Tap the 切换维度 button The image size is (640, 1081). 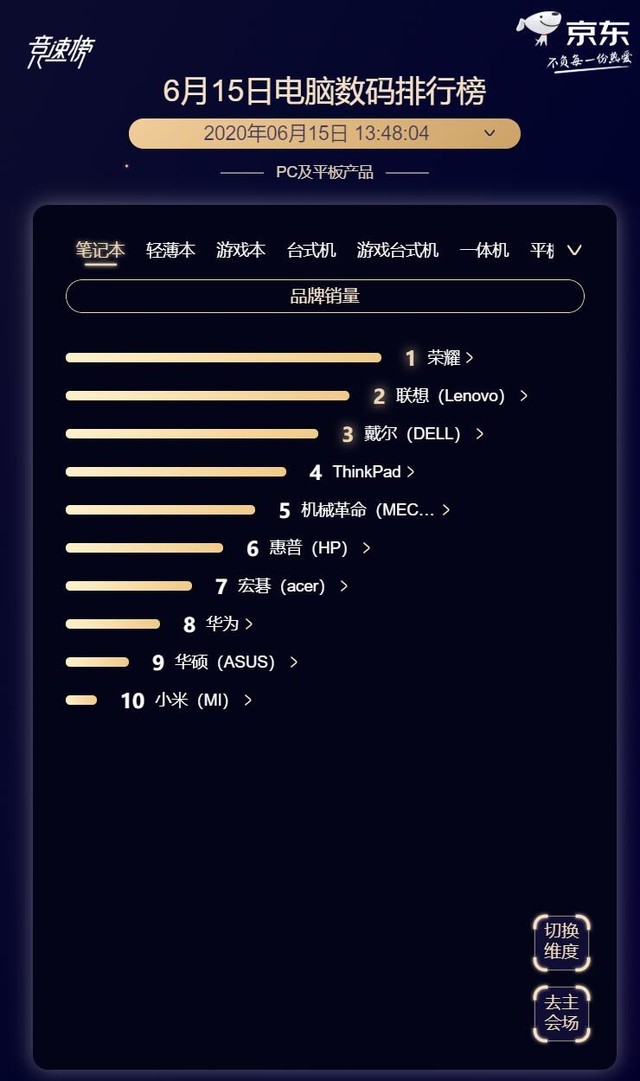click(x=561, y=943)
